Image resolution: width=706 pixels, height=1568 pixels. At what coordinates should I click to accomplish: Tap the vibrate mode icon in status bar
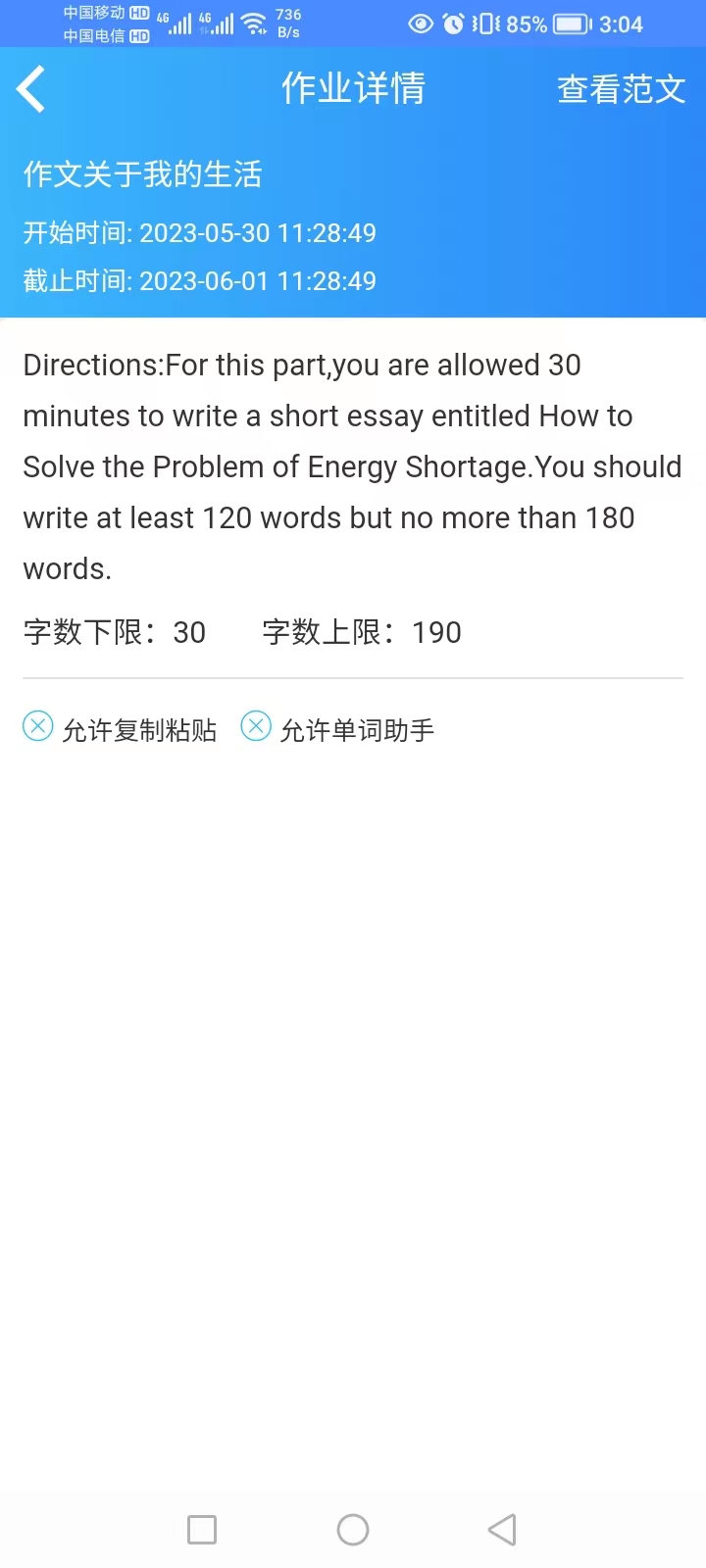pos(482,24)
